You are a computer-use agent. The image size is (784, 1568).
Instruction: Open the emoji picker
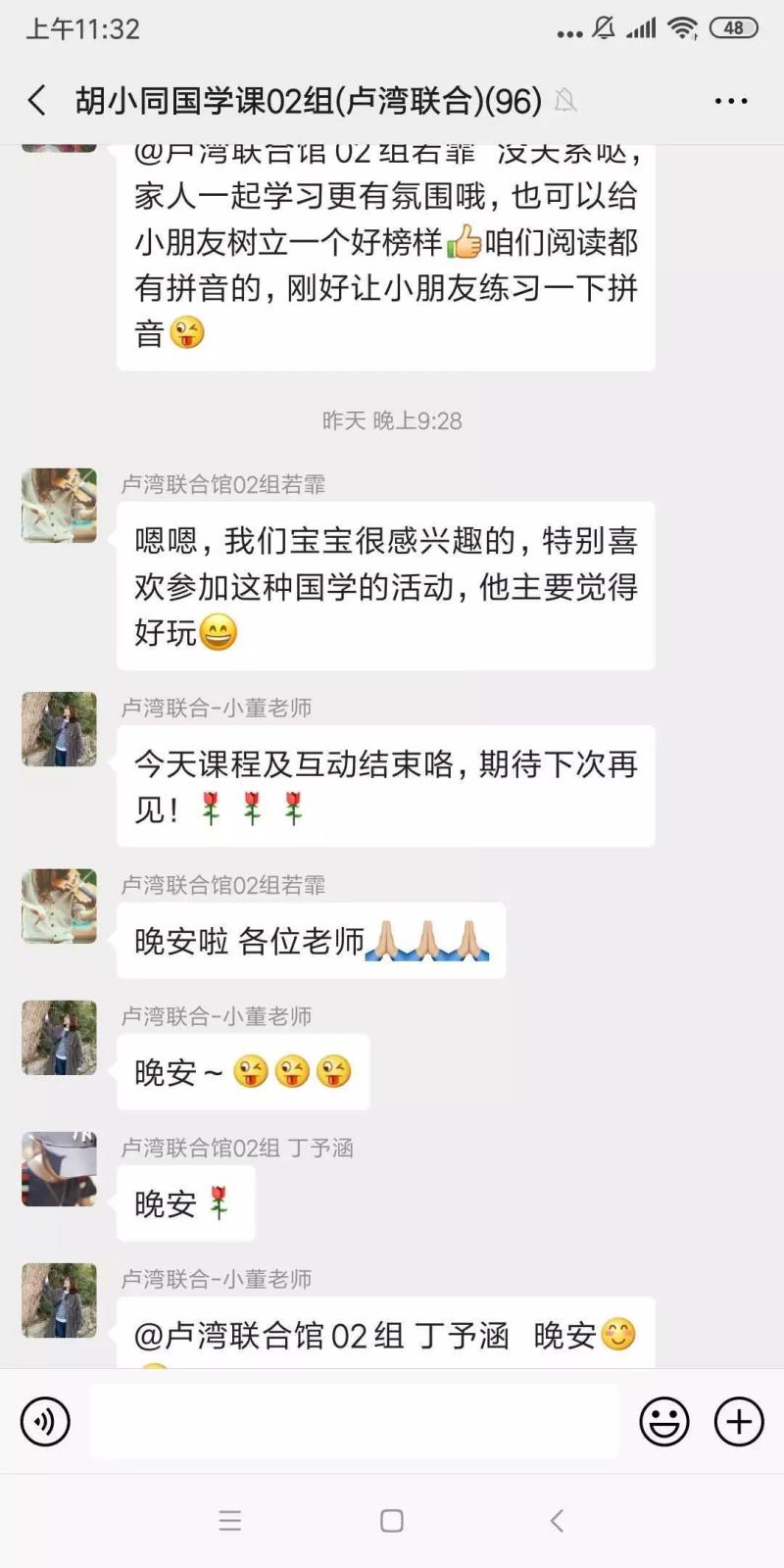(664, 1422)
